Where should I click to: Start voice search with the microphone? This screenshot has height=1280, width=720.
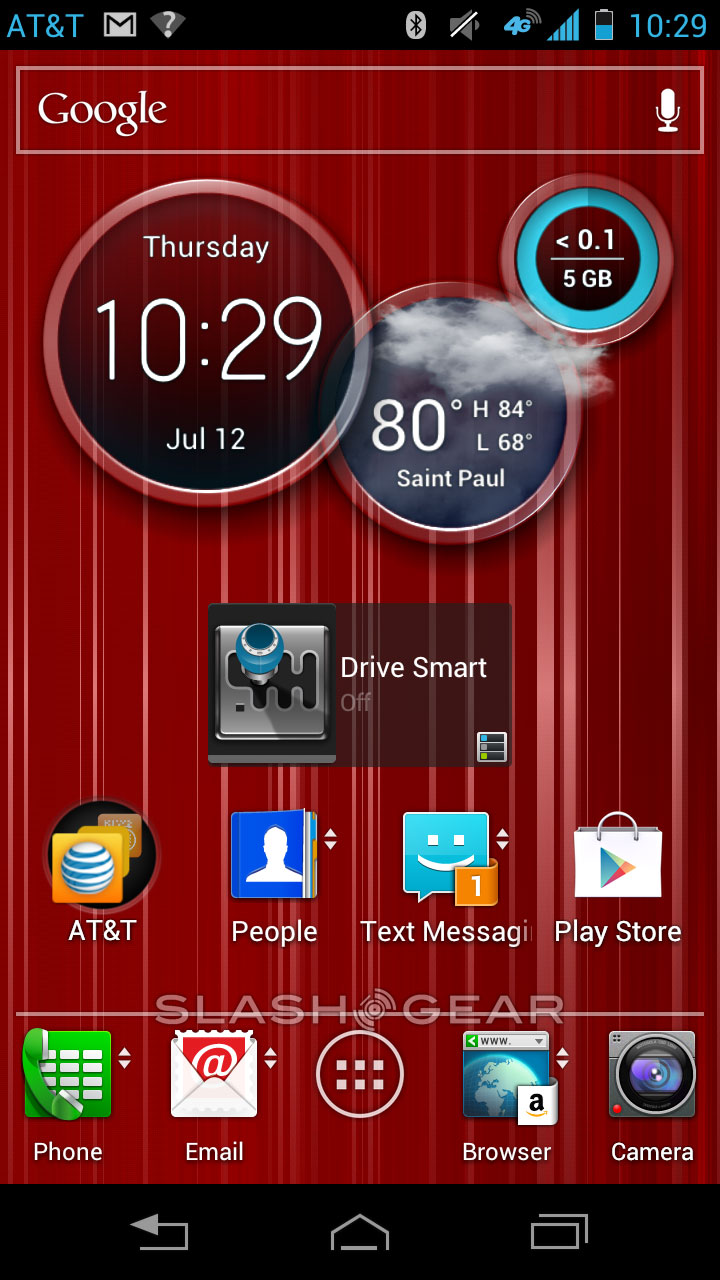click(x=667, y=110)
